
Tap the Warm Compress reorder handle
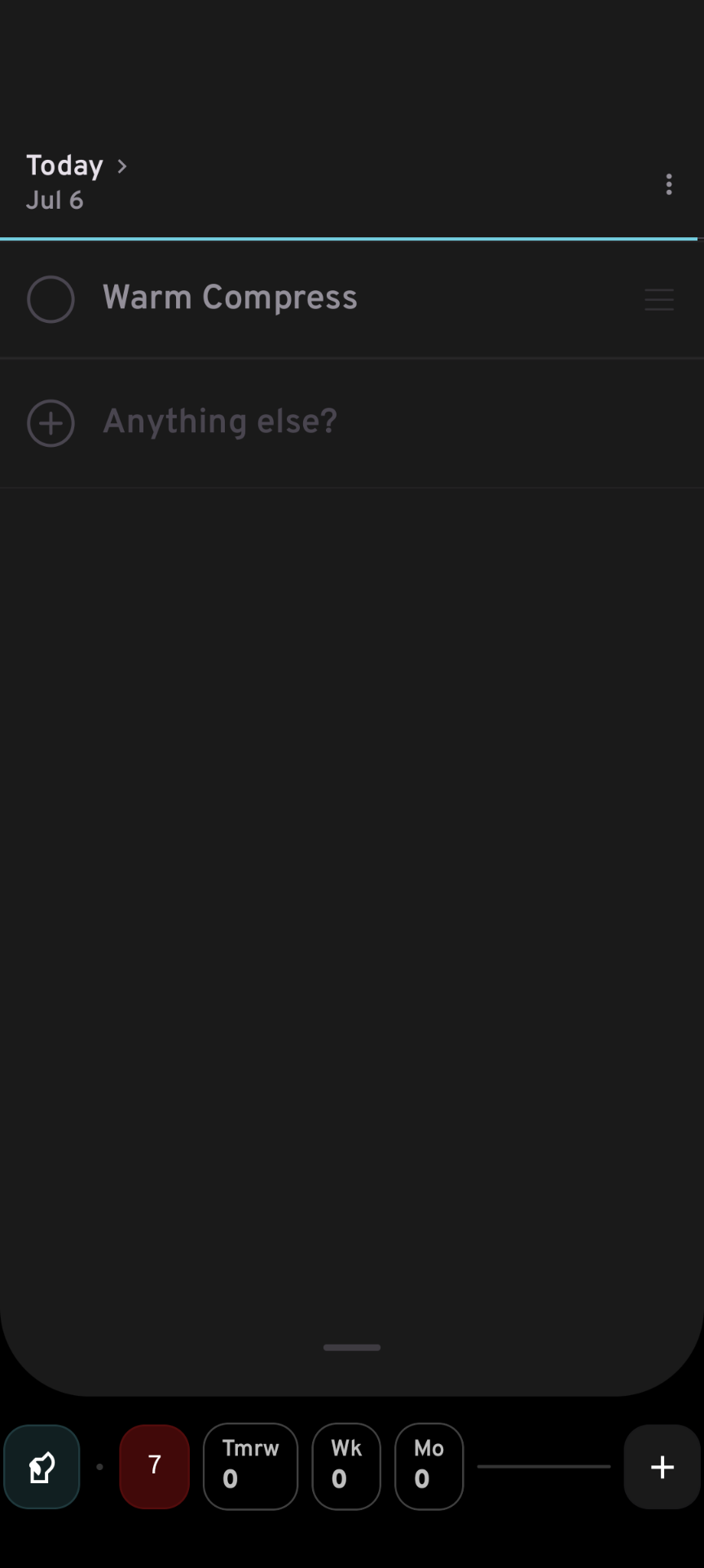(x=659, y=299)
